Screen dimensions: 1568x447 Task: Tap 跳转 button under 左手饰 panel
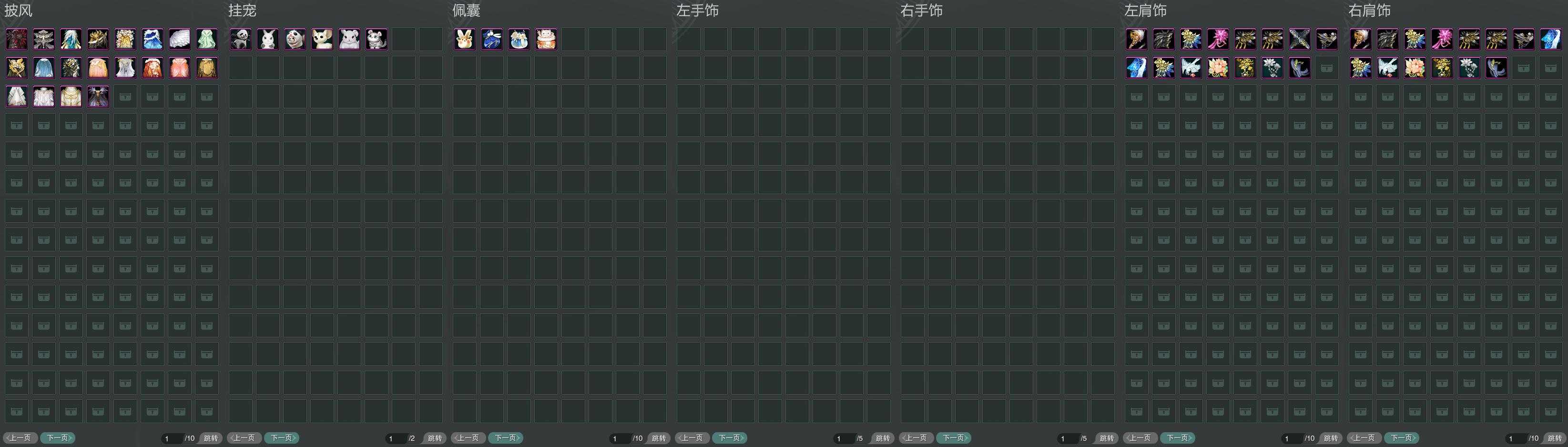883,438
